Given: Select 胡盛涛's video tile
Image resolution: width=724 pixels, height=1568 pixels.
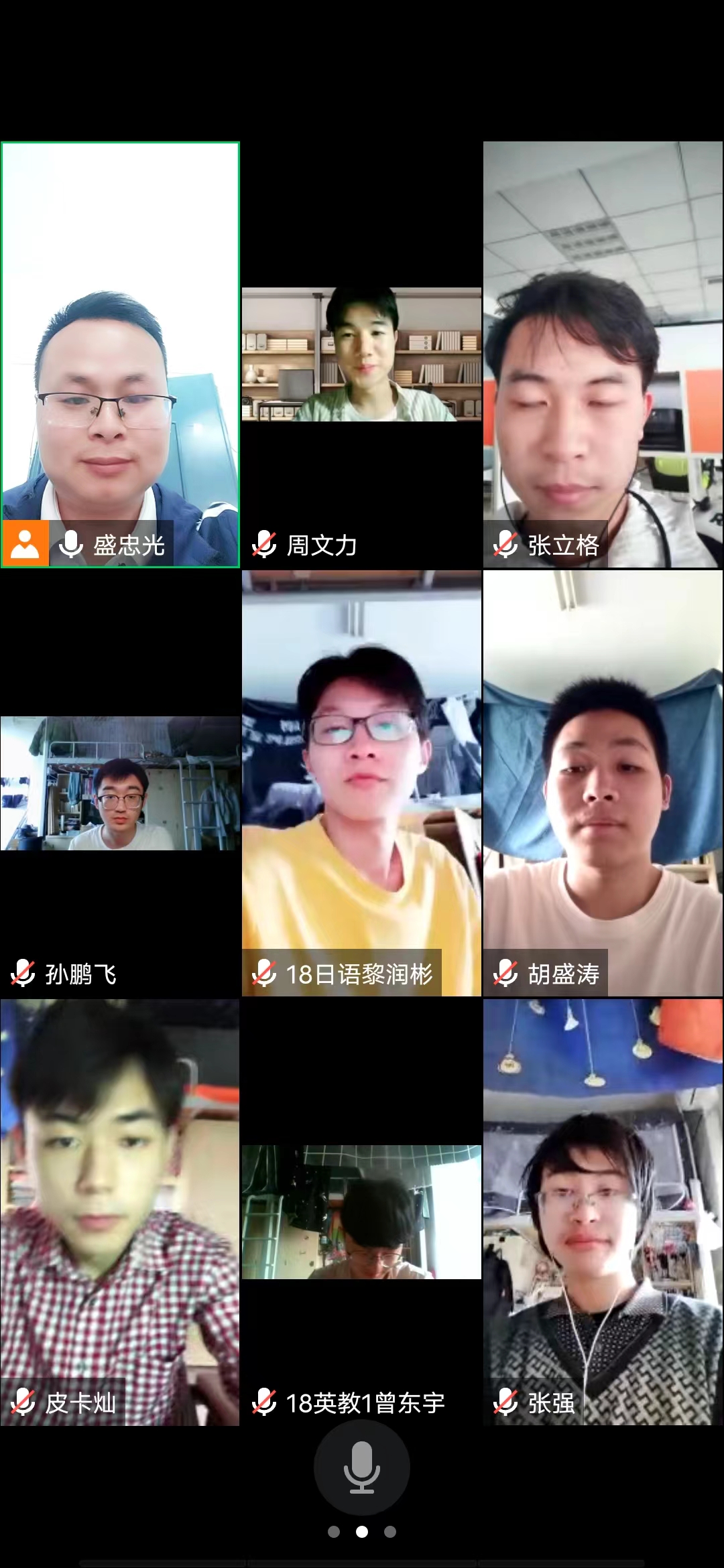Looking at the screenshot, I should [x=603, y=784].
